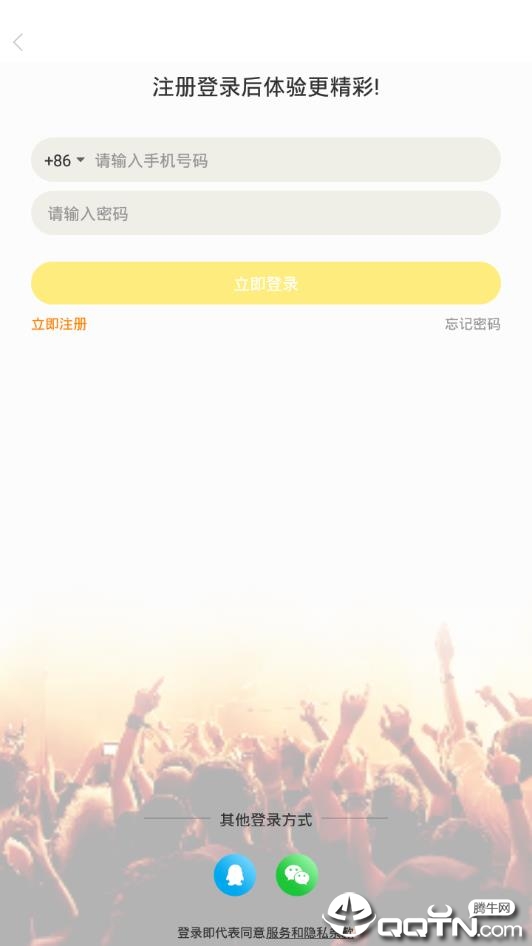
Task: Open the +86 country code dropdown
Action: pyautogui.click(x=65, y=160)
